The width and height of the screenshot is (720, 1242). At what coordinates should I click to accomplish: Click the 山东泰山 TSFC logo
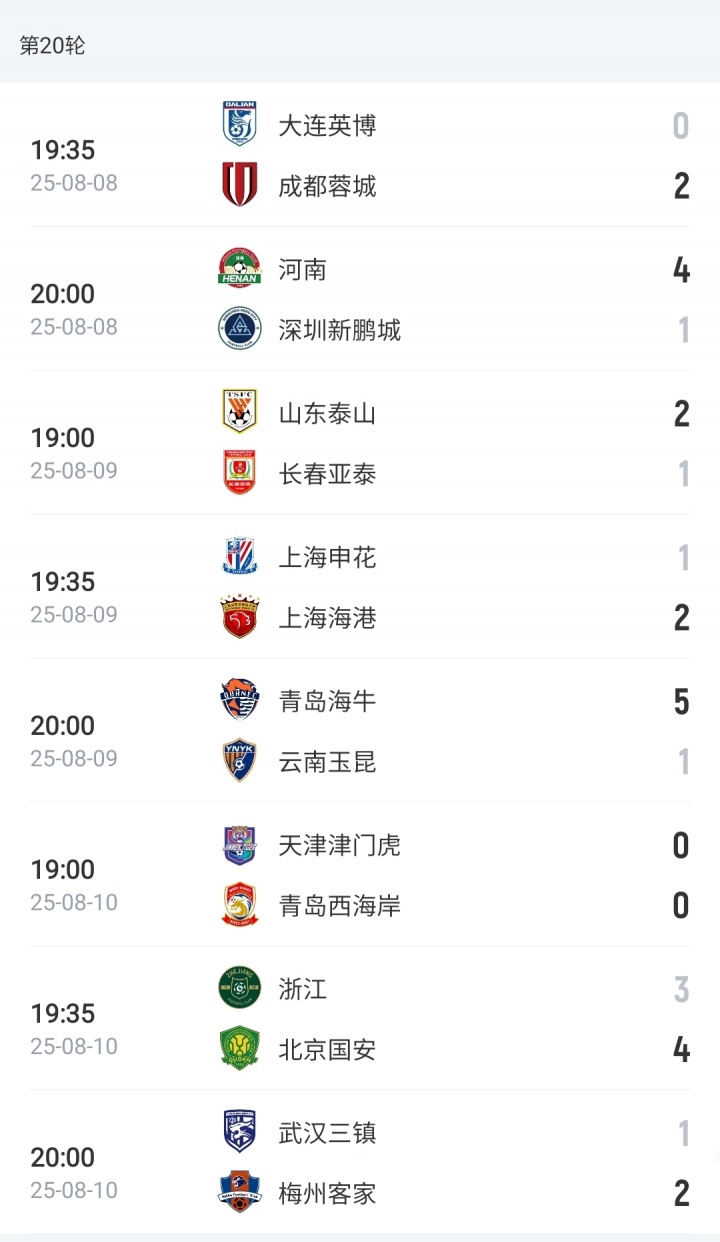click(237, 413)
